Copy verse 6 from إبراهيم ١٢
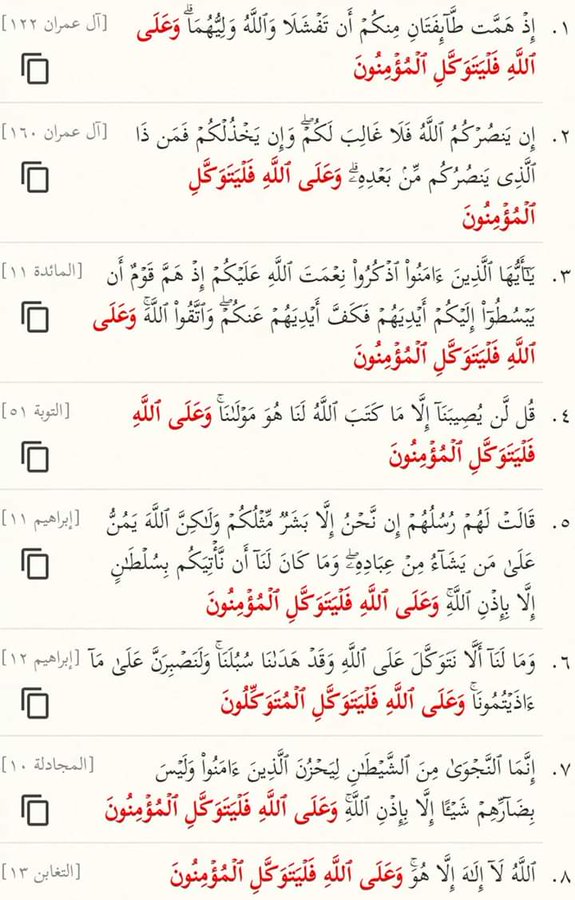The width and height of the screenshot is (575, 900). tap(35, 703)
